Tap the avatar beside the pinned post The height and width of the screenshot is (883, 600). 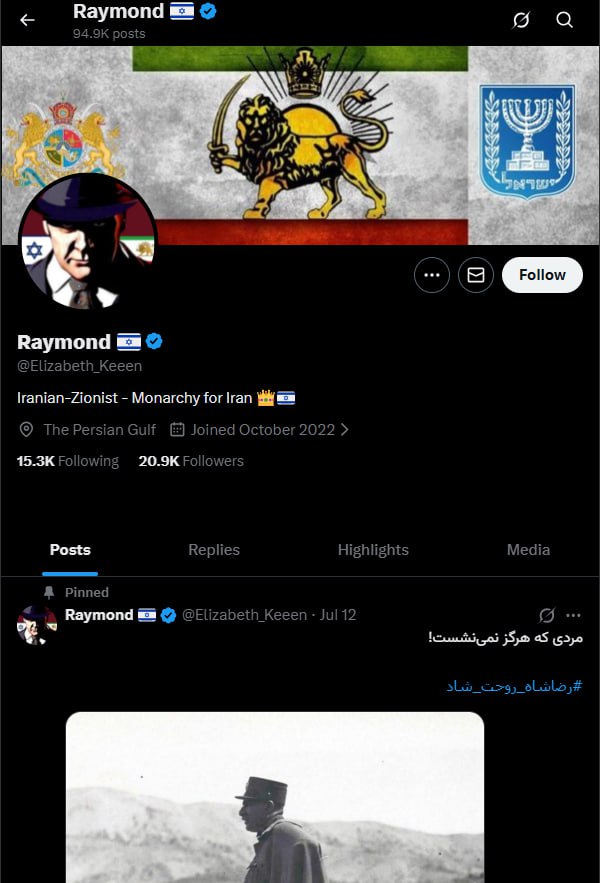click(37, 625)
